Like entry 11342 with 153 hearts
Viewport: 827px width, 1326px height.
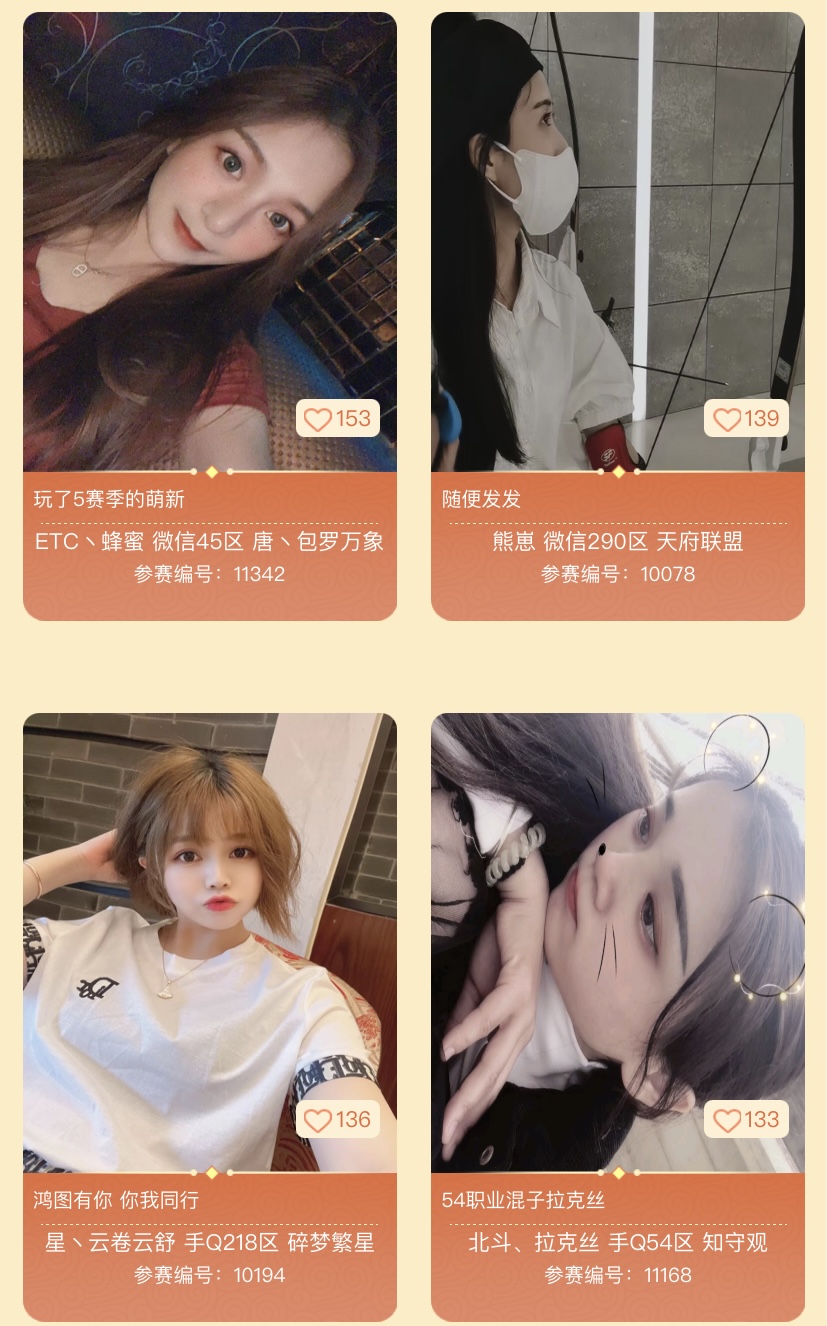pos(337,419)
